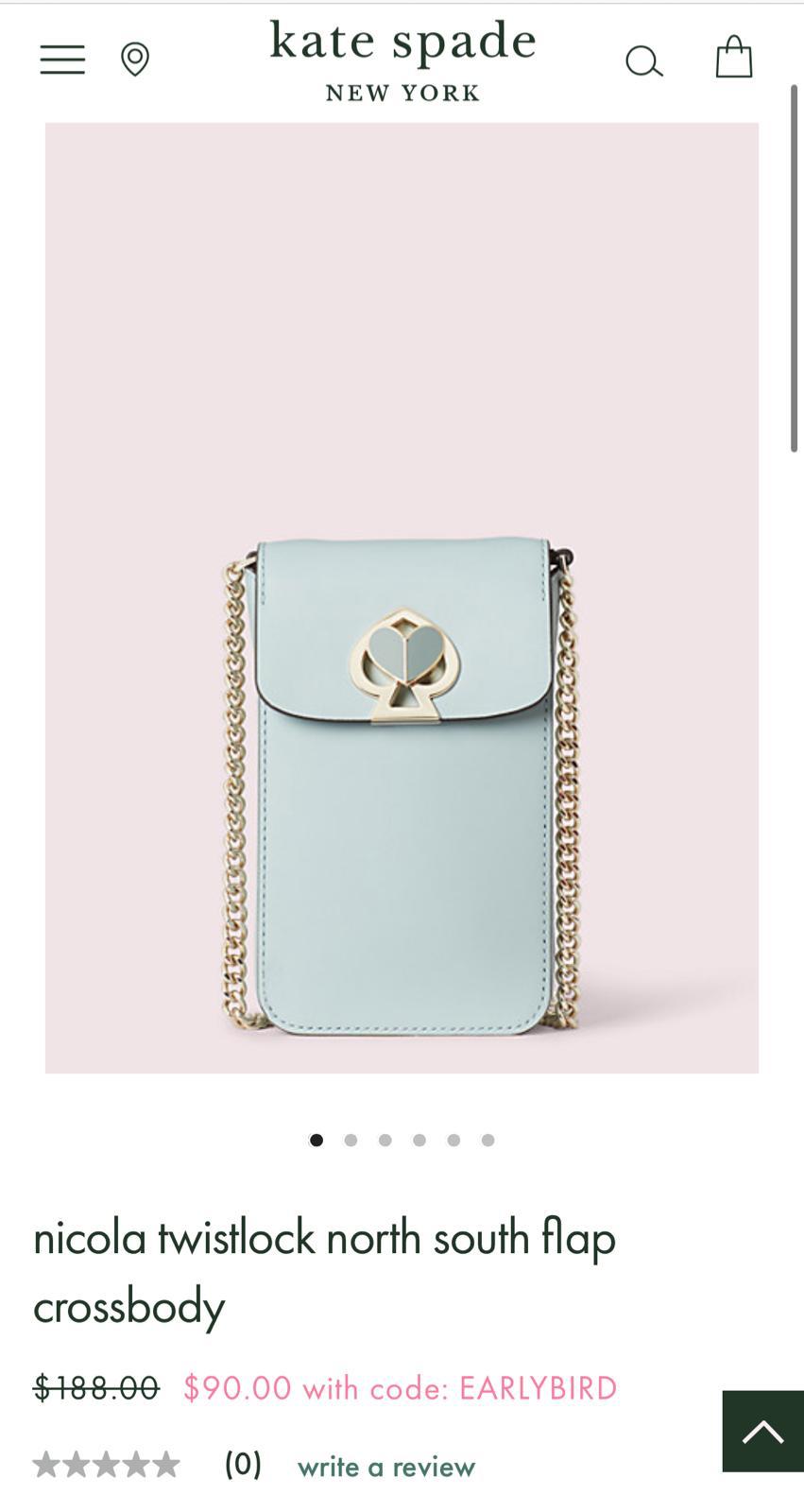804x1512 pixels.
Task: Go to kate spade homepage logo
Action: pos(402,60)
